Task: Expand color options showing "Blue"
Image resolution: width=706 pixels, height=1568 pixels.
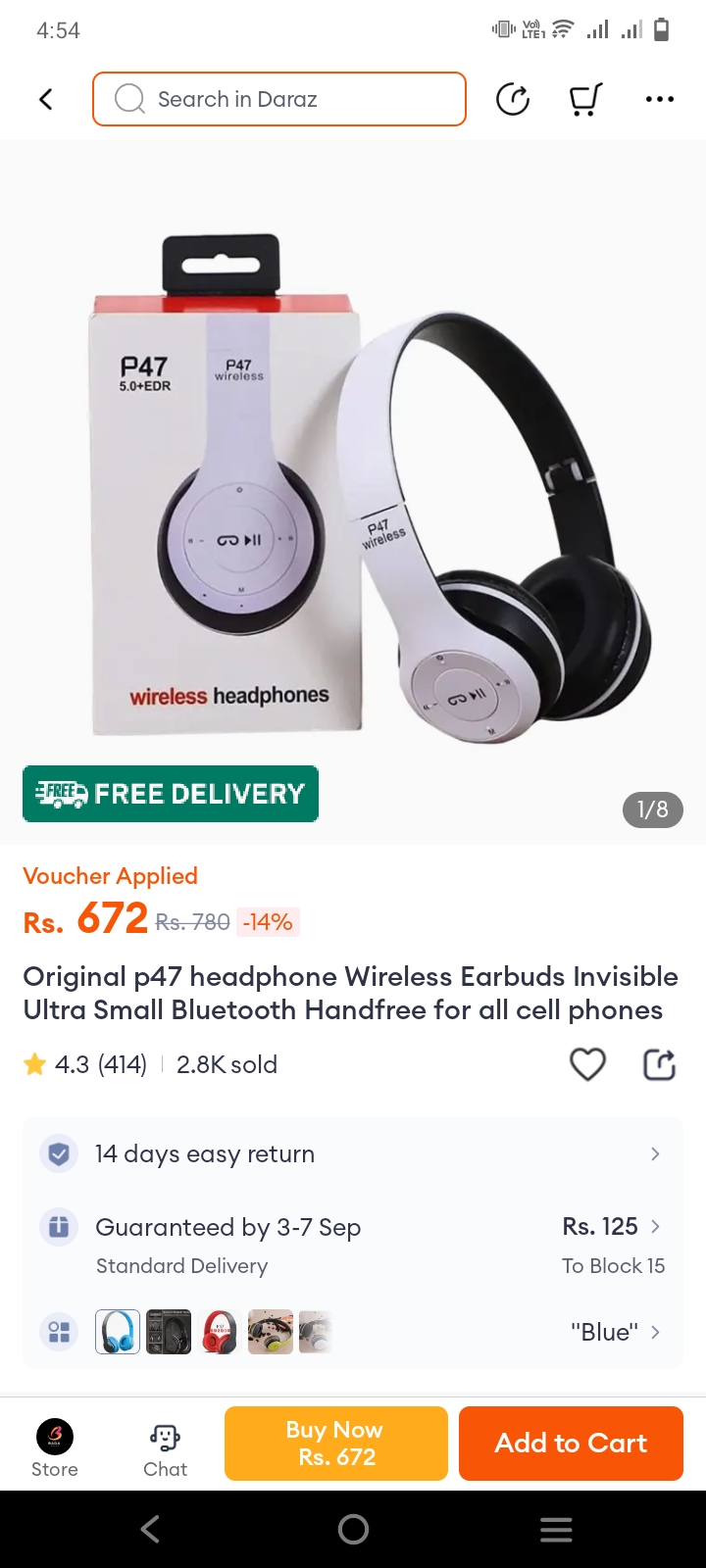Action: tap(615, 1332)
